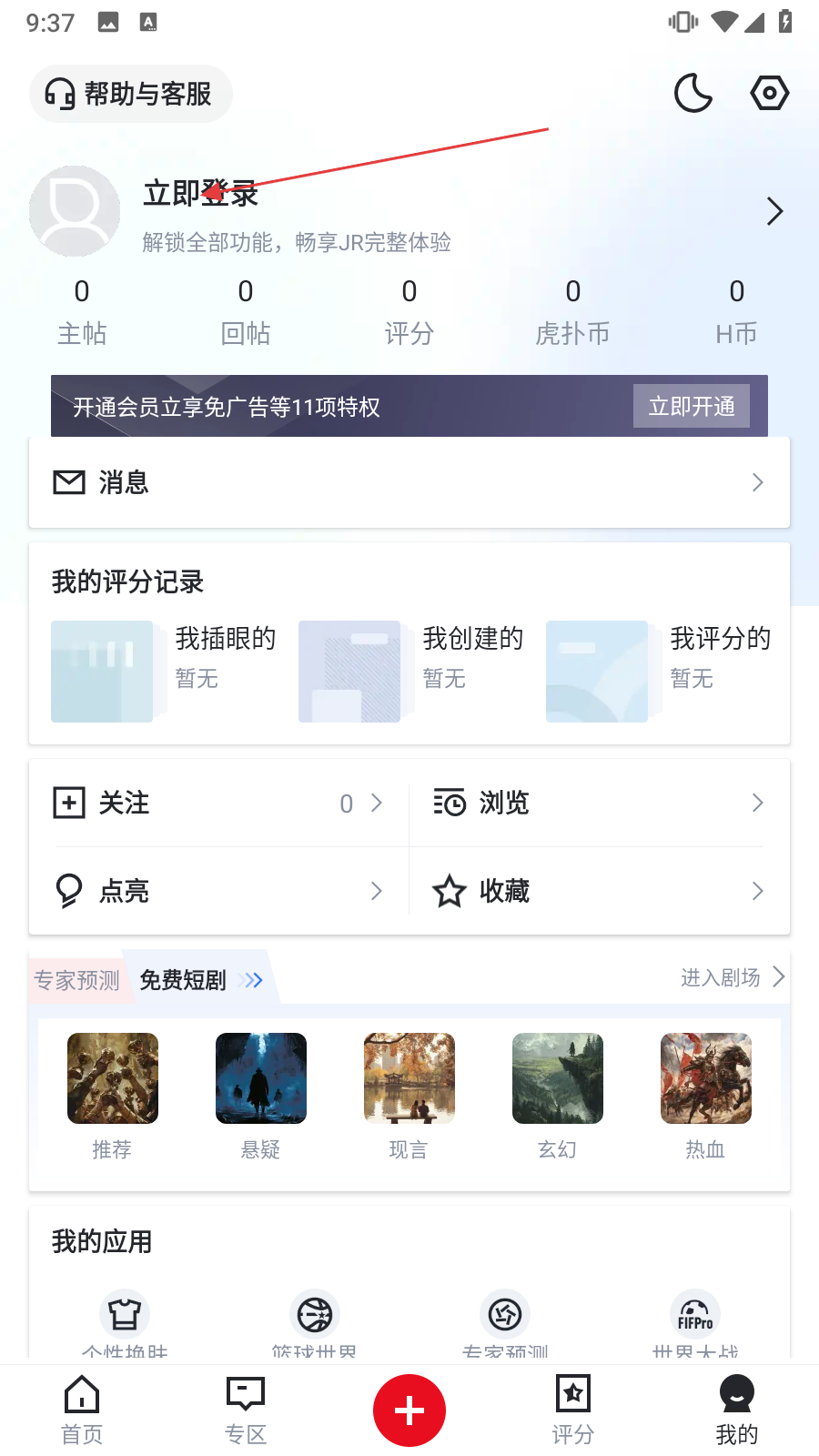Open 收藏 favorites
Image resolution: width=819 pixels, height=1456 pixels.
pyautogui.click(x=598, y=891)
